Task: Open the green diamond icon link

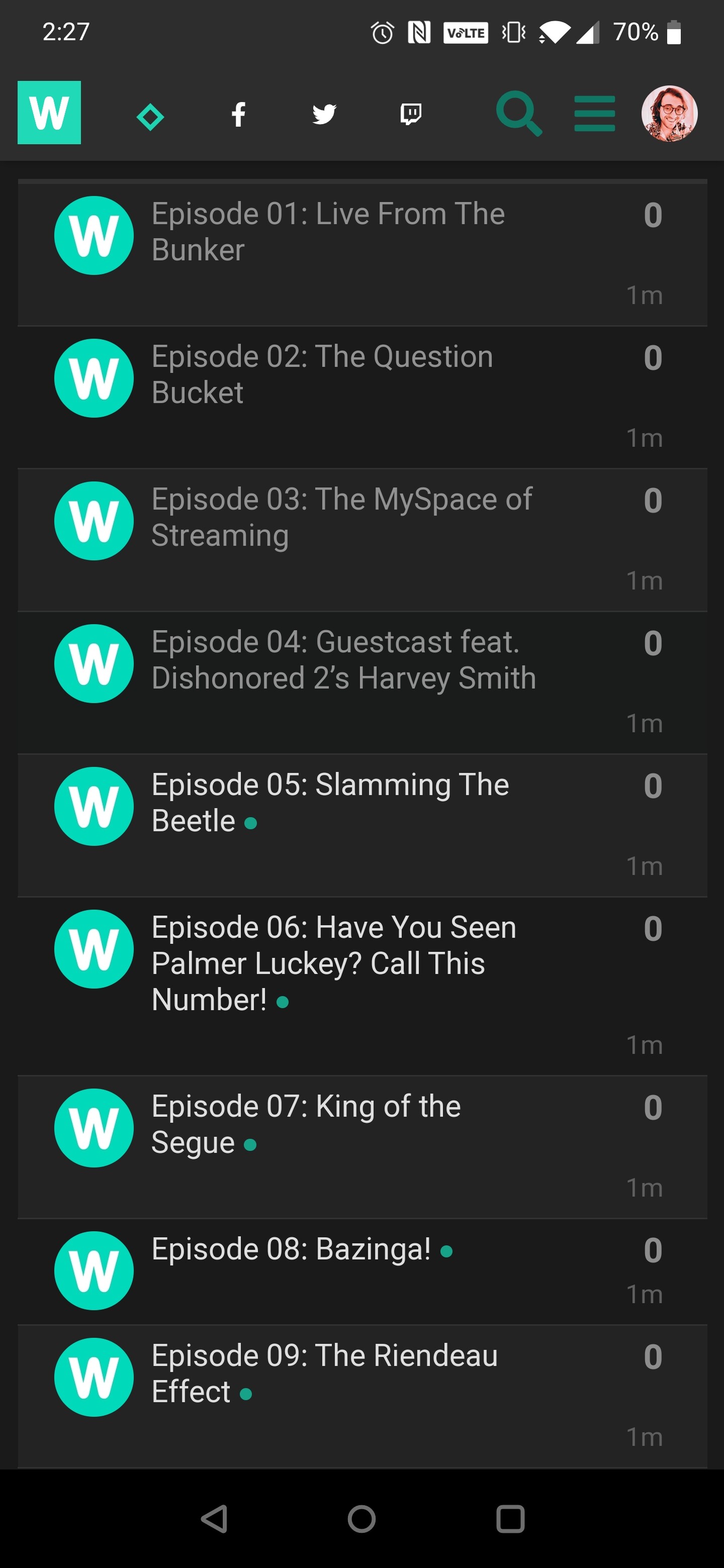Action: point(150,116)
